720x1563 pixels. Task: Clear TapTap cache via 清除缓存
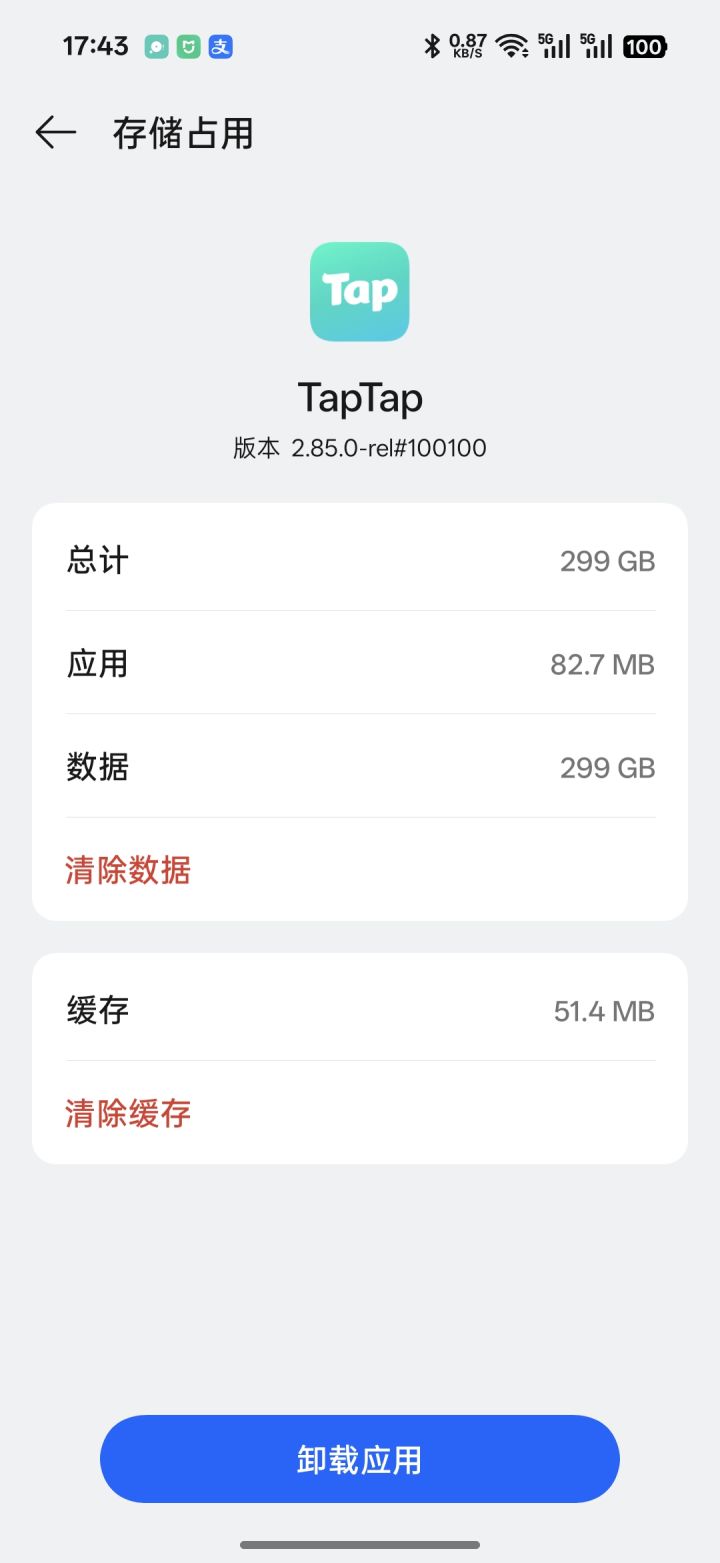pos(128,1113)
